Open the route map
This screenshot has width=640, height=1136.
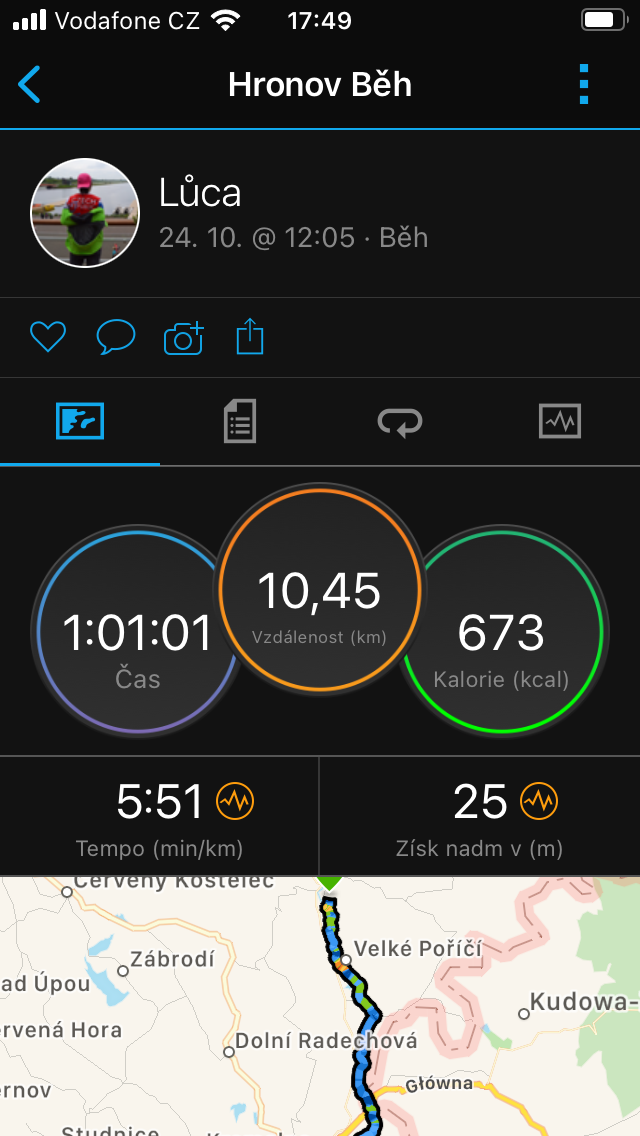[320, 1006]
